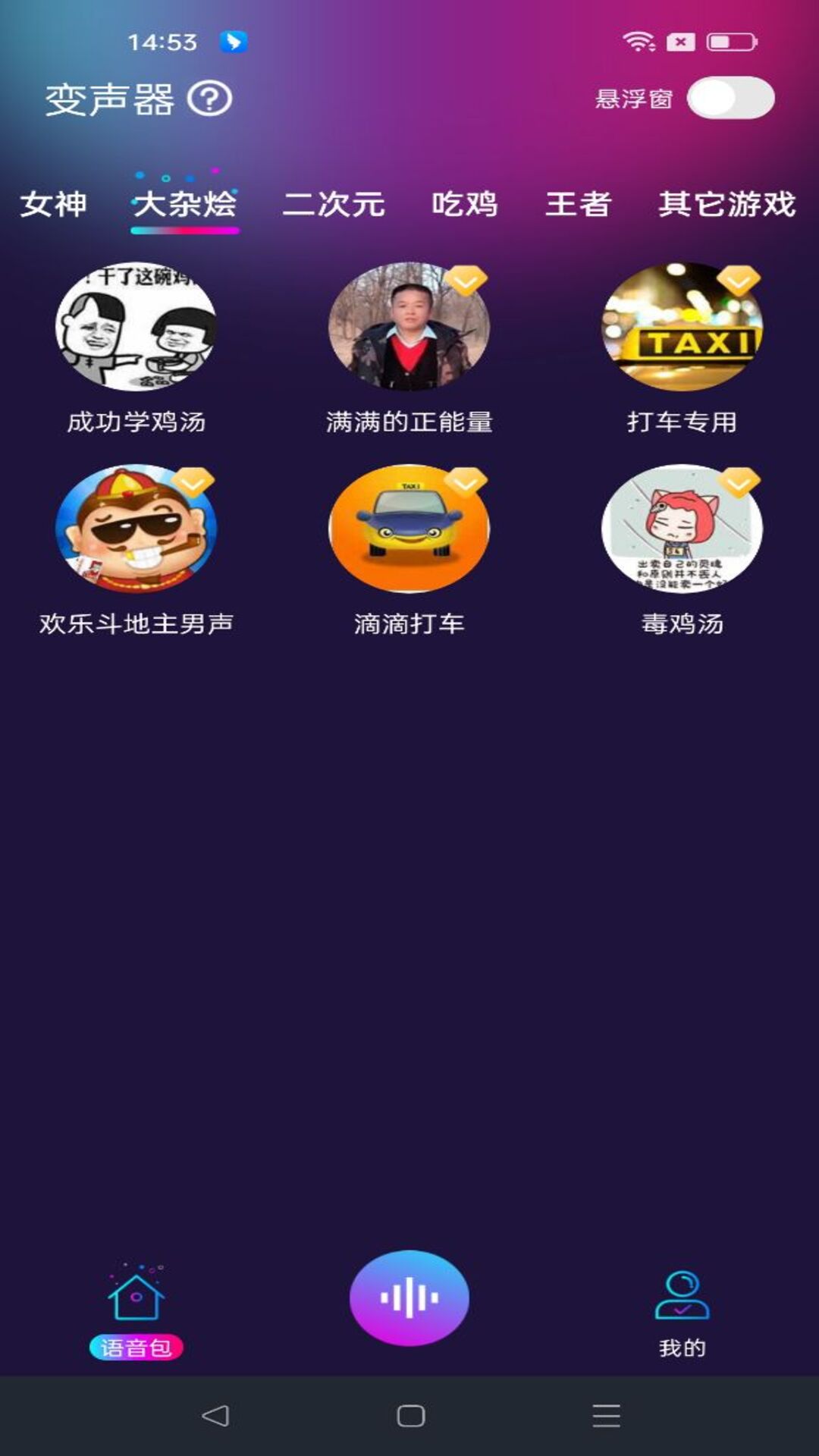Open recent apps from the navigation bar
The image size is (819, 1456).
point(606,1415)
